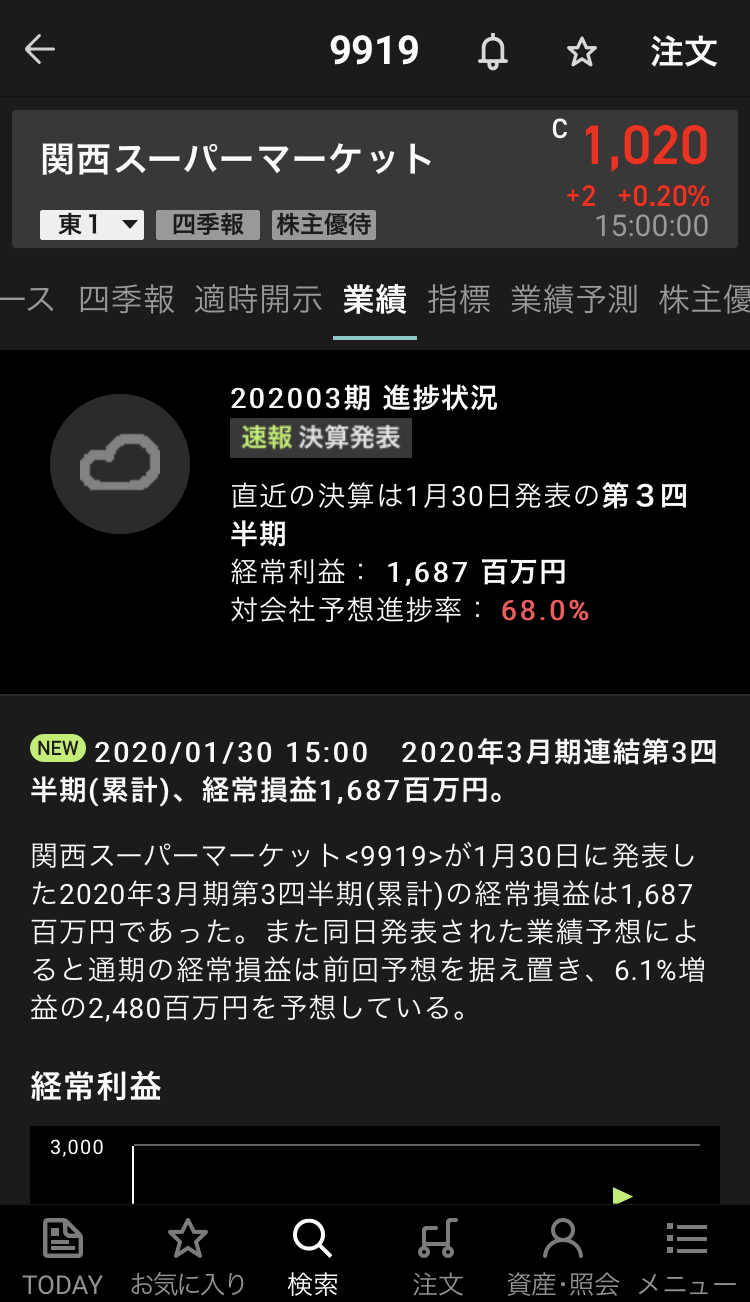Open 検索 in the bottom navigation
This screenshot has height=1302, width=750.
[312, 1256]
